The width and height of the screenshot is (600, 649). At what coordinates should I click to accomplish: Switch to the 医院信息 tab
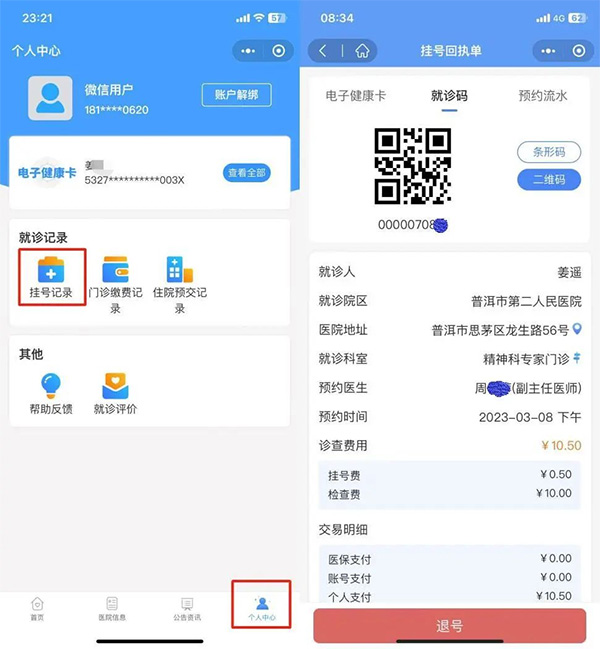[112, 609]
